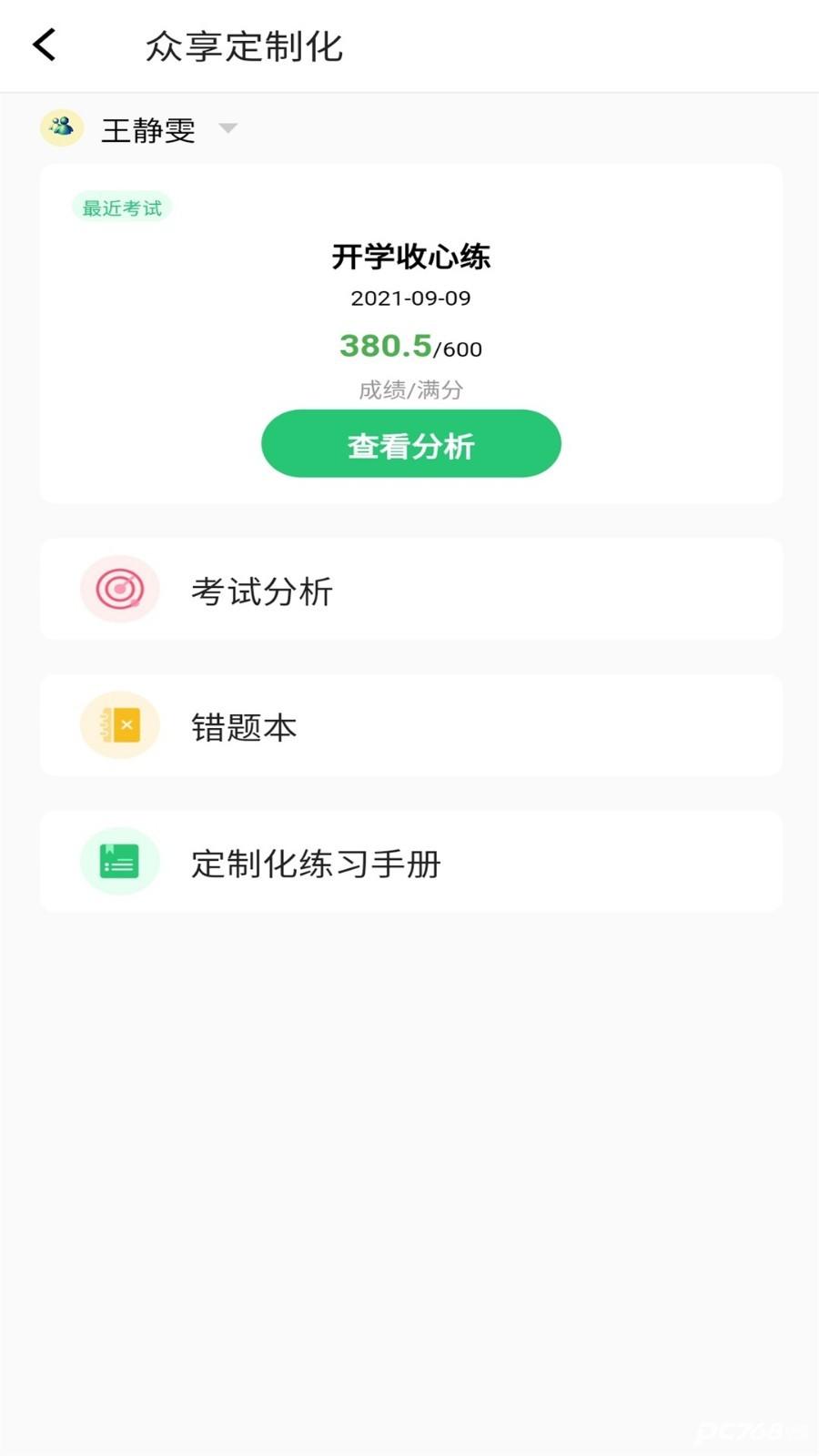Click the 众享定制化 page title

[243, 46]
